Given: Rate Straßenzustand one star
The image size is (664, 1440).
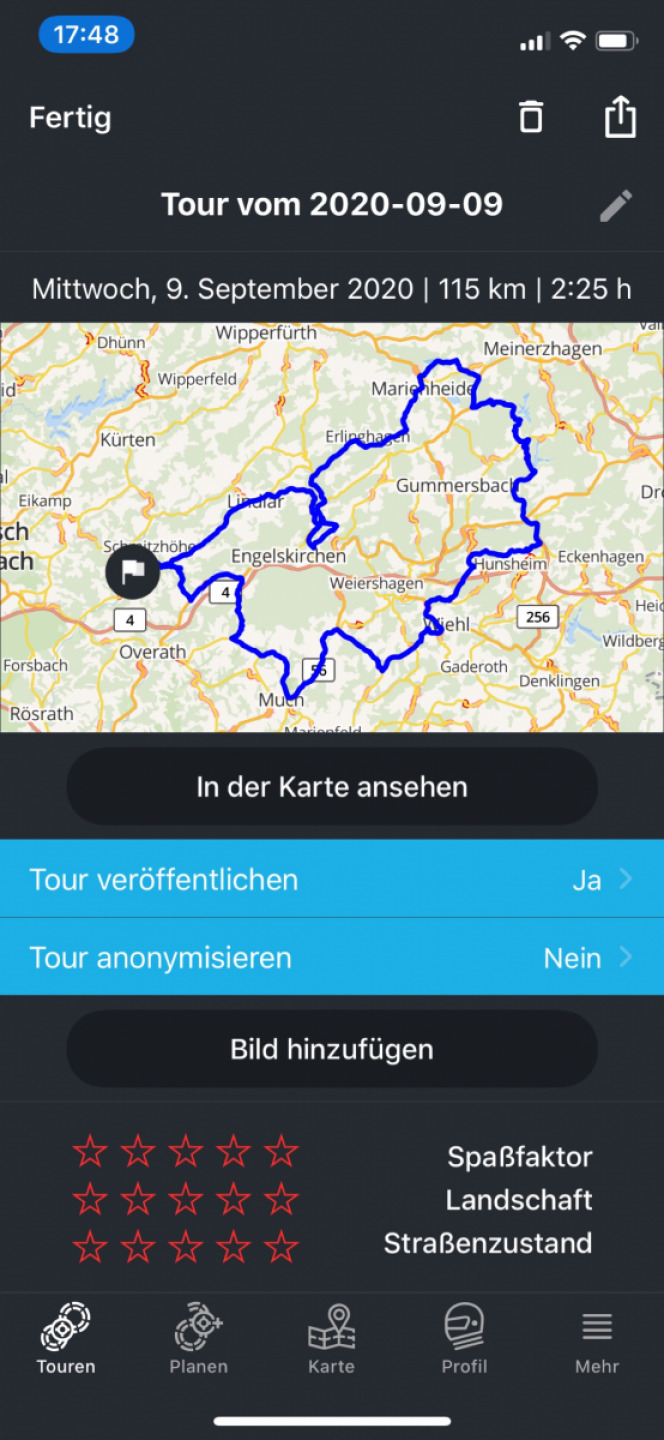Looking at the screenshot, I should tap(90, 1246).
